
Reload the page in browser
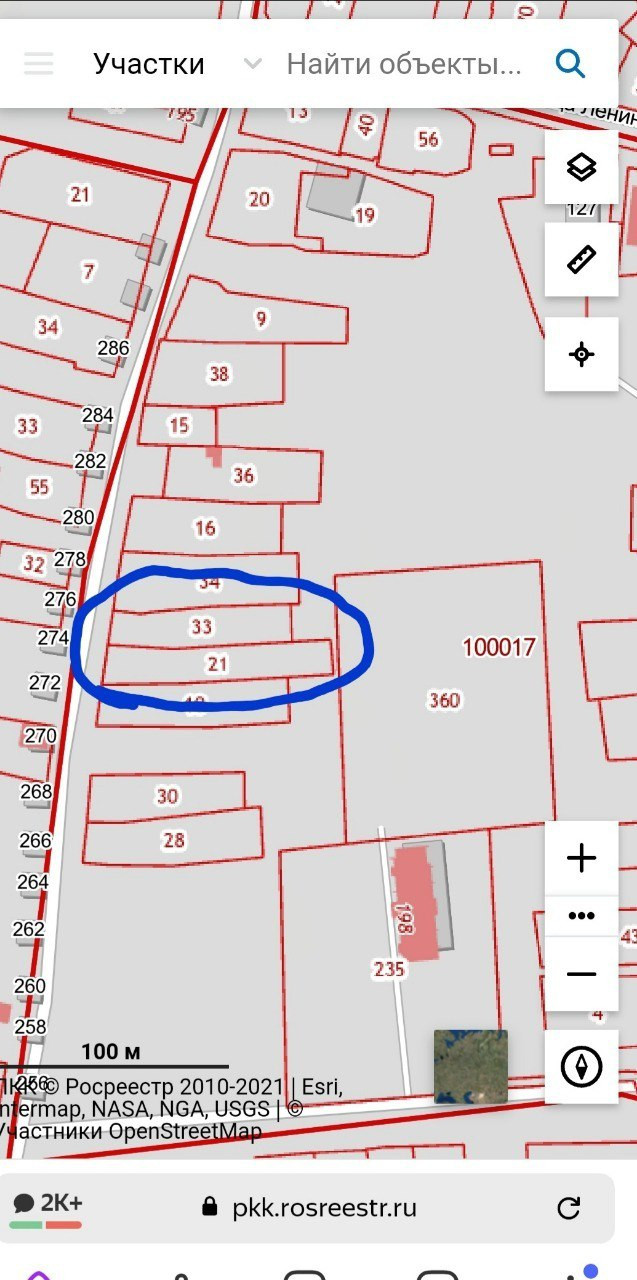569,1208
